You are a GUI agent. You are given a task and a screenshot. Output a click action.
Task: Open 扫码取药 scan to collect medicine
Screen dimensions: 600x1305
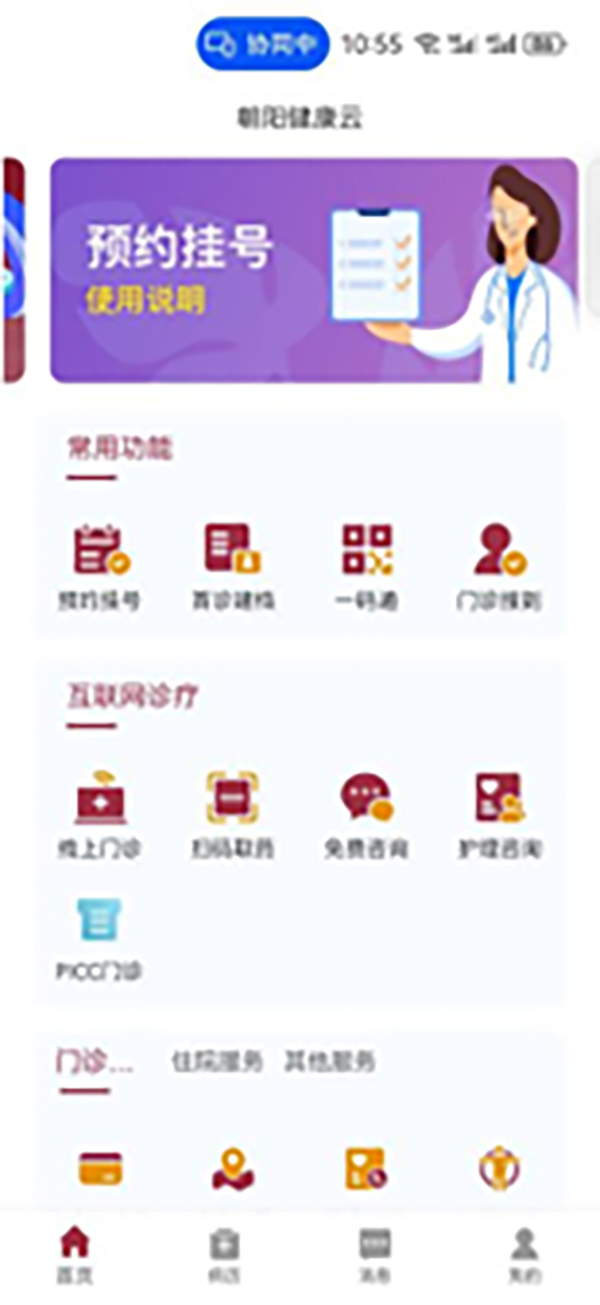click(233, 813)
